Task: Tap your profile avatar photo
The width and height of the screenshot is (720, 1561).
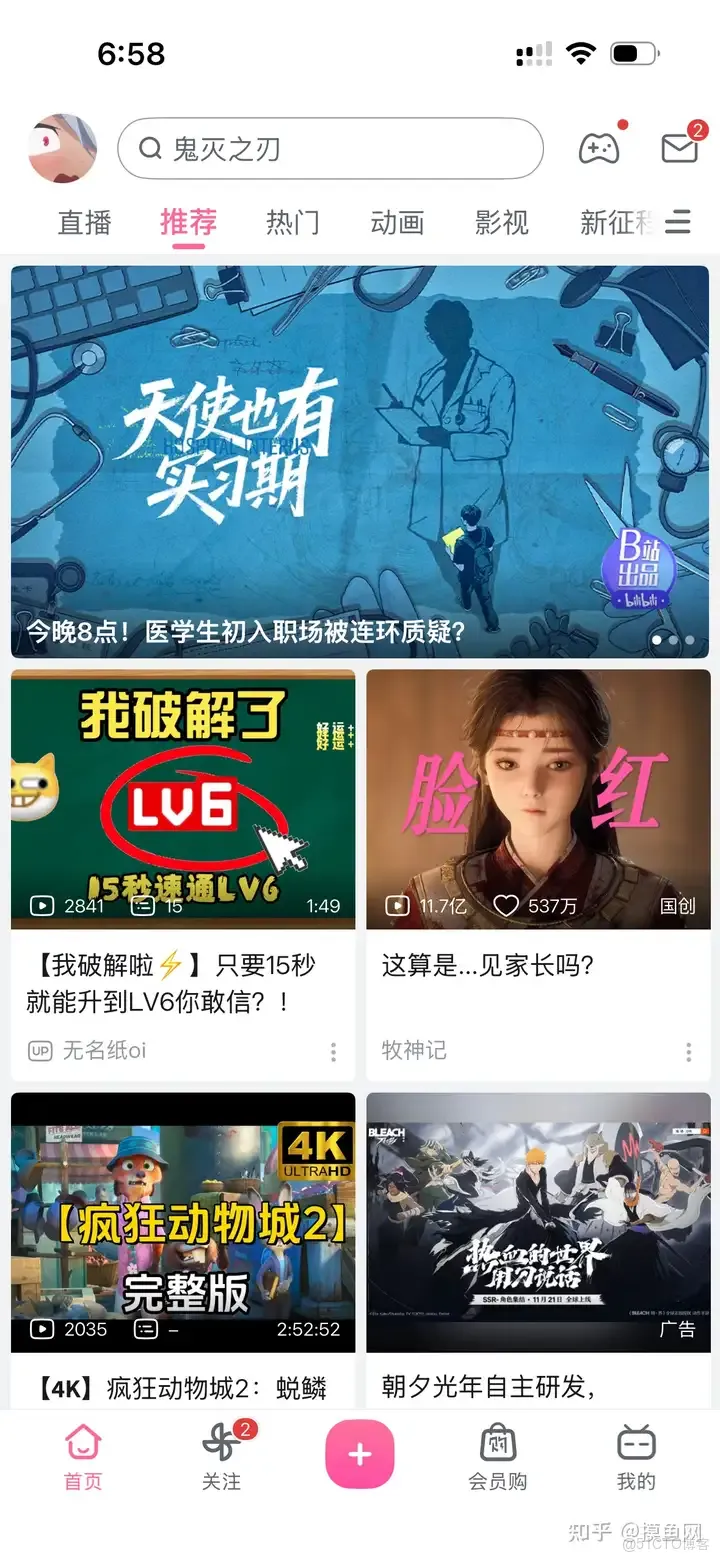Action: click(62, 147)
